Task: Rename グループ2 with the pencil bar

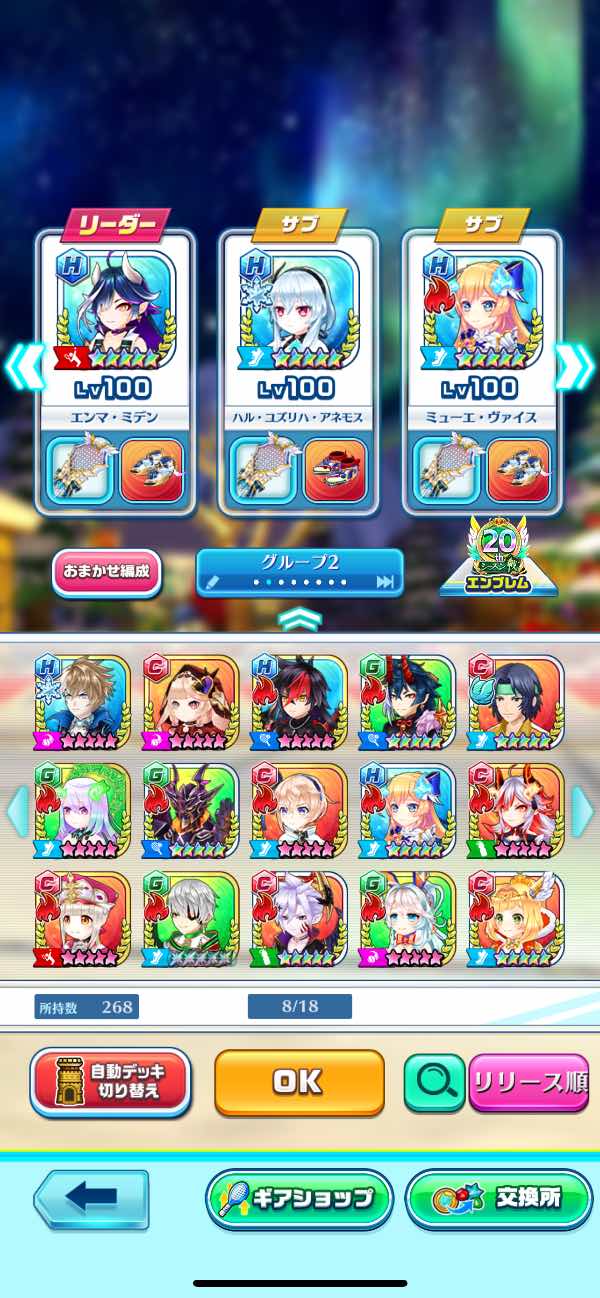Action: [x=299, y=572]
